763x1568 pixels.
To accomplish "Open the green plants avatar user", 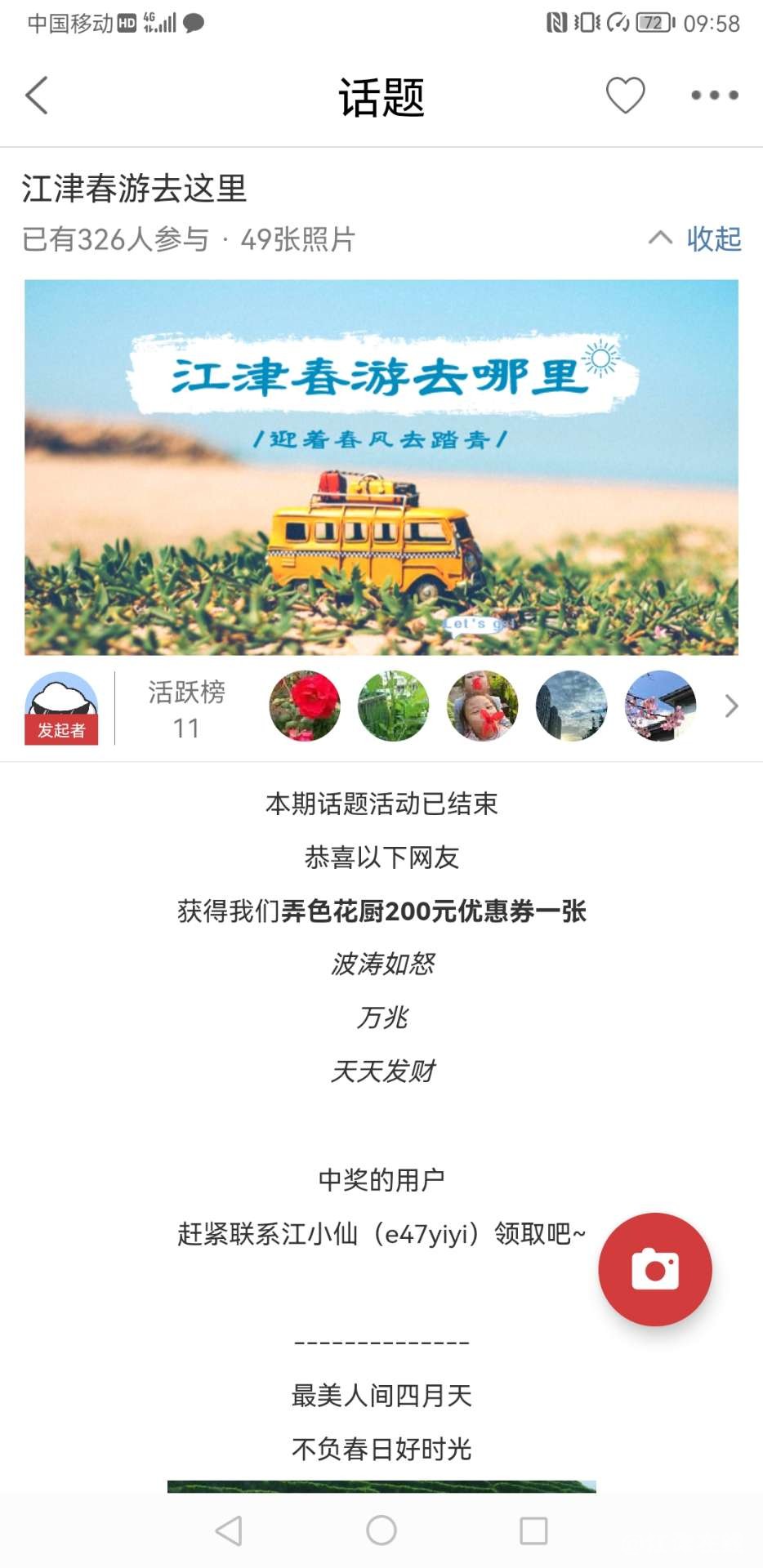I will [394, 706].
